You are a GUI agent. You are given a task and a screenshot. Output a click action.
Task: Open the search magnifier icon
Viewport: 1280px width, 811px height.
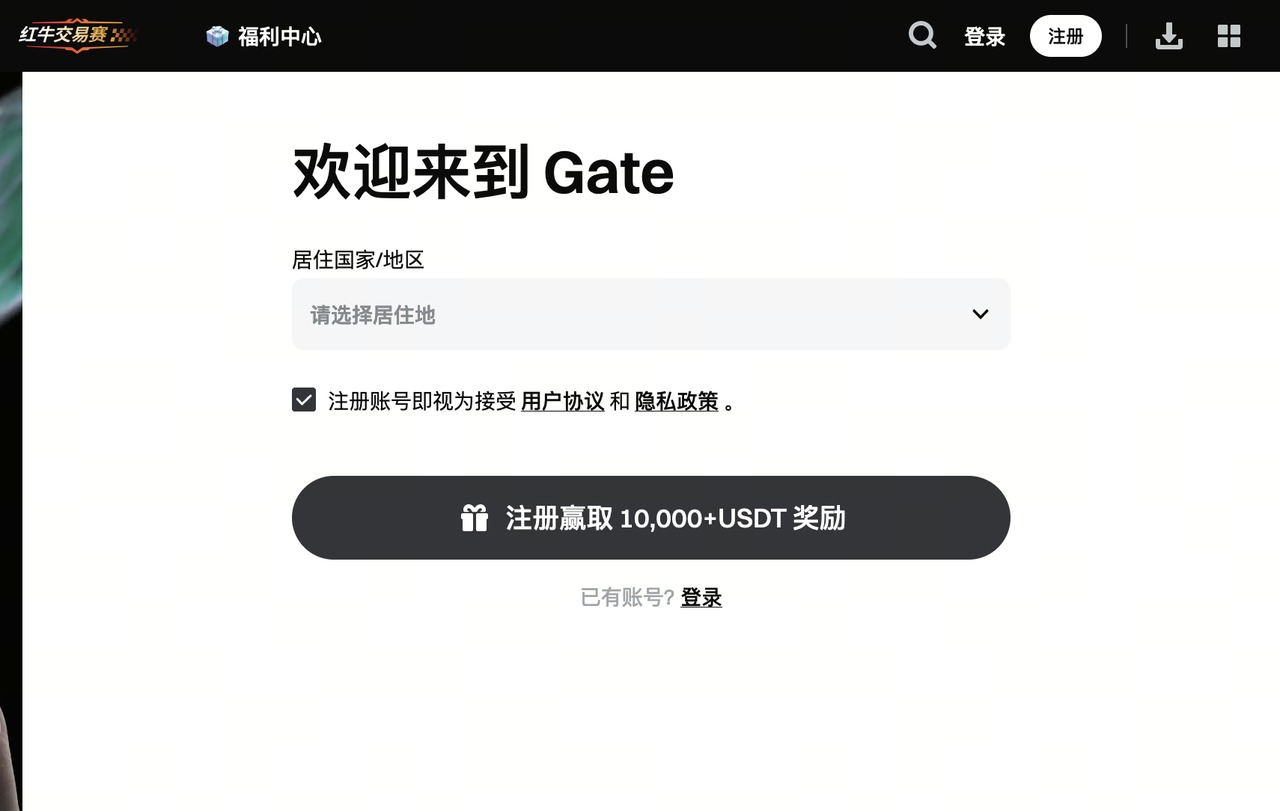pyautogui.click(x=922, y=36)
